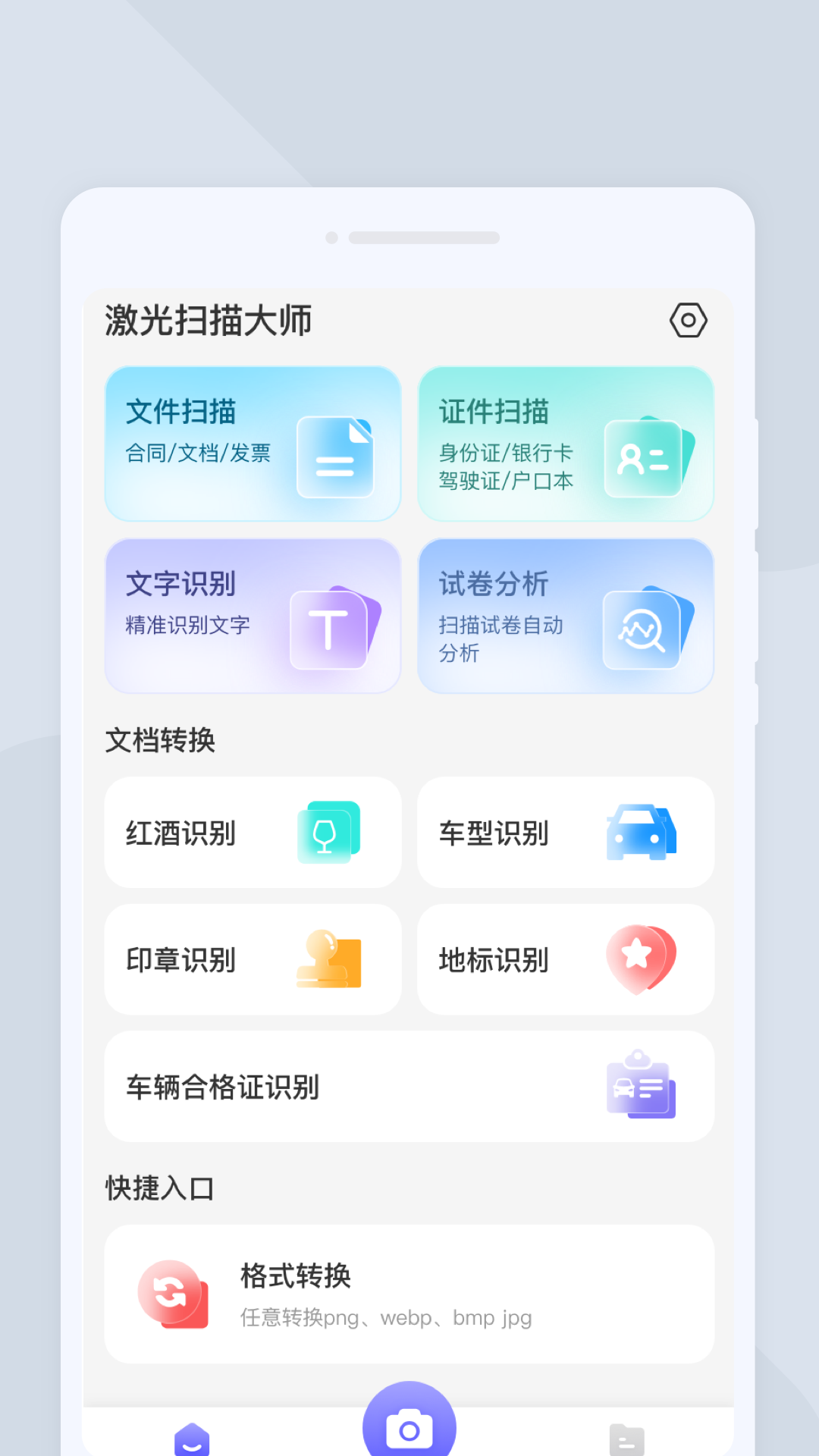Open the settings icon at top right
This screenshot has width=819, height=1456.
click(689, 321)
